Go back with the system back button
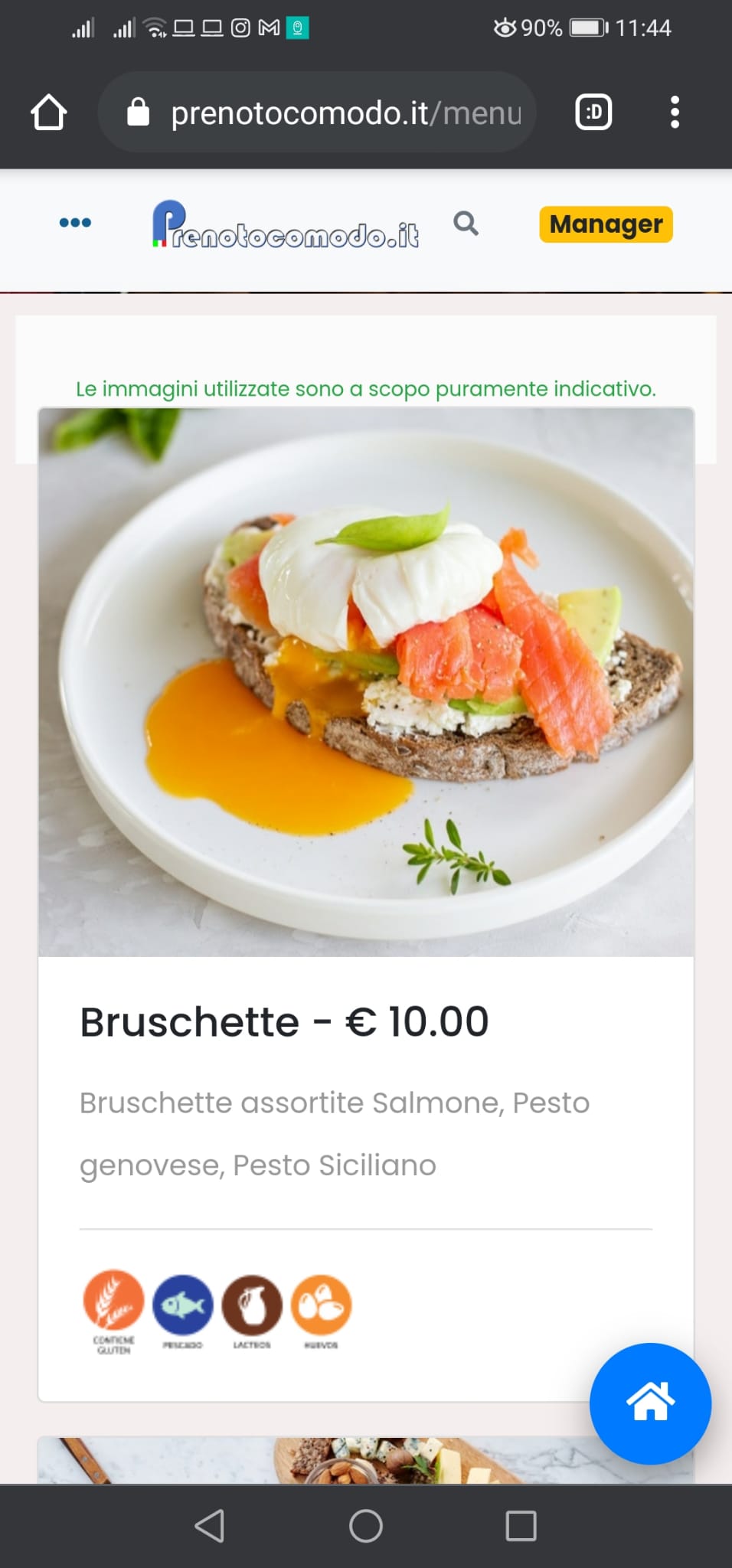 pyautogui.click(x=210, y=1526)
